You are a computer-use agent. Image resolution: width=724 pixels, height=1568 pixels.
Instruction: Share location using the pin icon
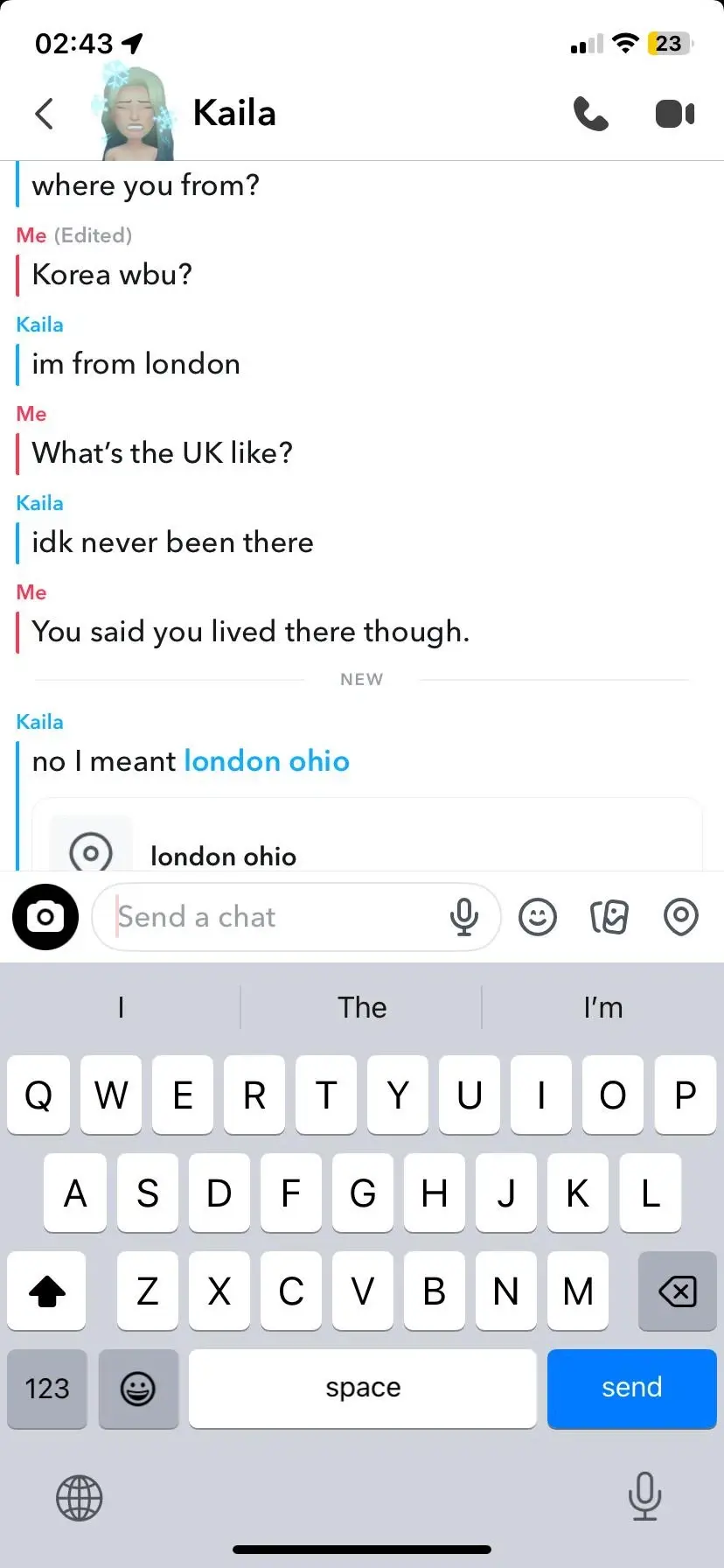click(681, 917)
